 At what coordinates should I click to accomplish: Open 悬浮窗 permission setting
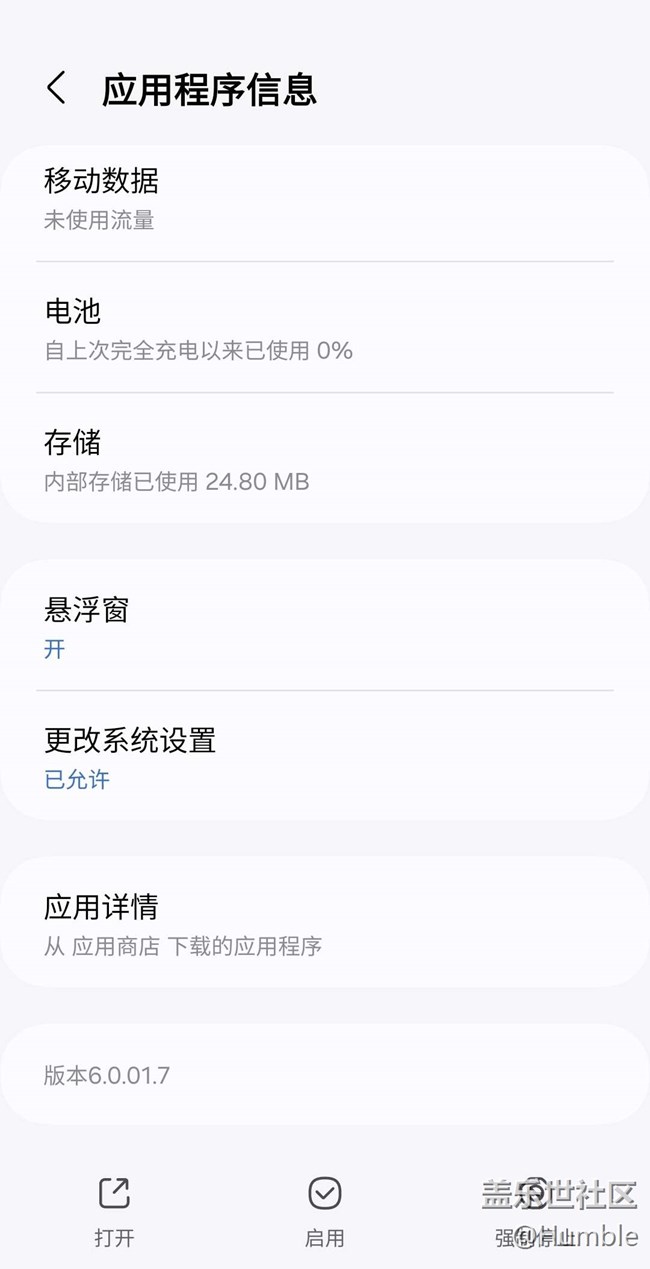pos(324,627)
